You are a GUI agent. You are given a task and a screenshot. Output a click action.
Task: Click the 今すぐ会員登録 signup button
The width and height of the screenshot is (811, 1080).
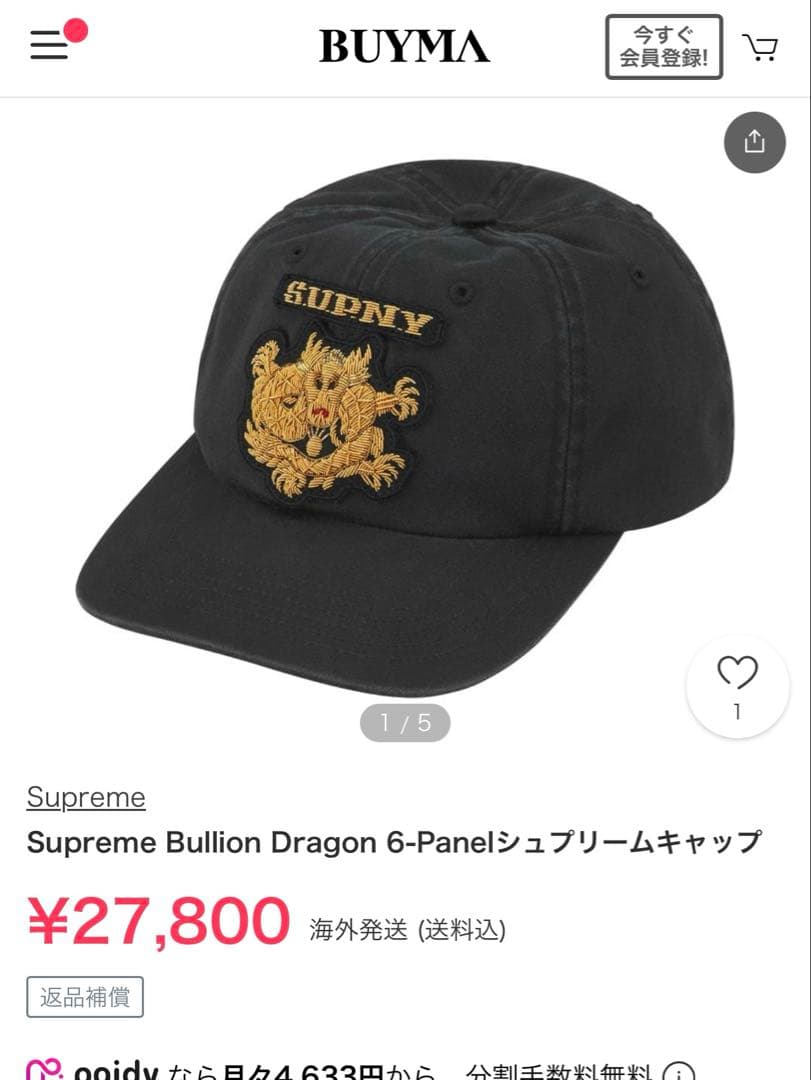click(x=663, y=46)
